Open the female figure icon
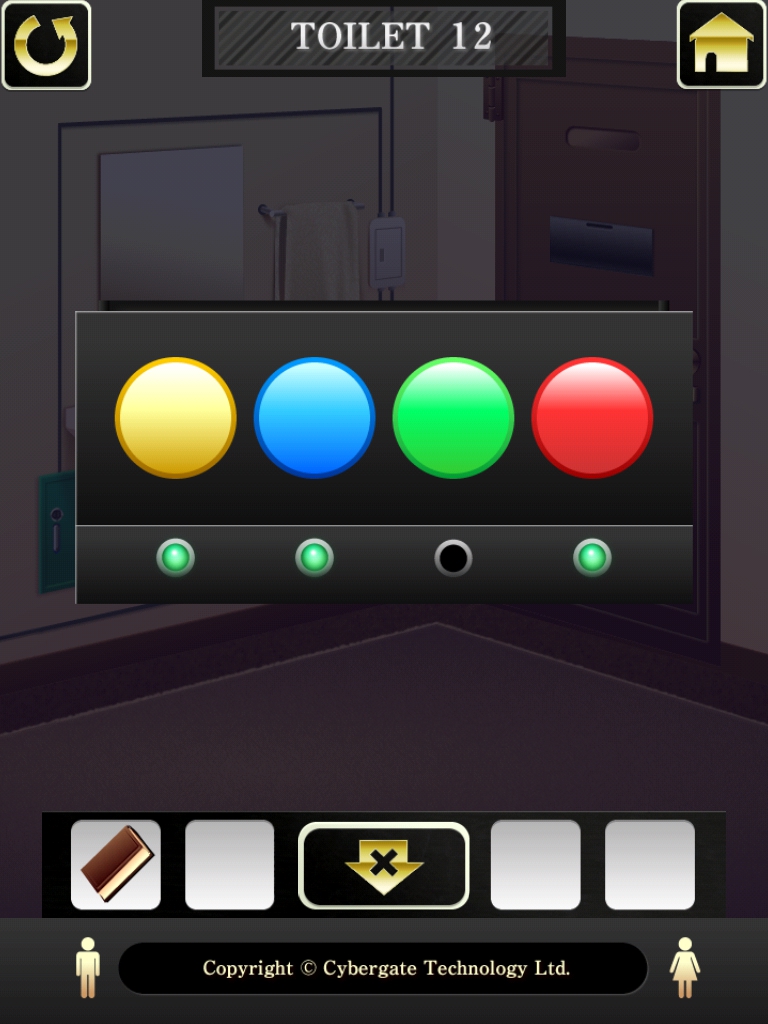Screen dimensions: 768x1024 [x=684, y=967]
